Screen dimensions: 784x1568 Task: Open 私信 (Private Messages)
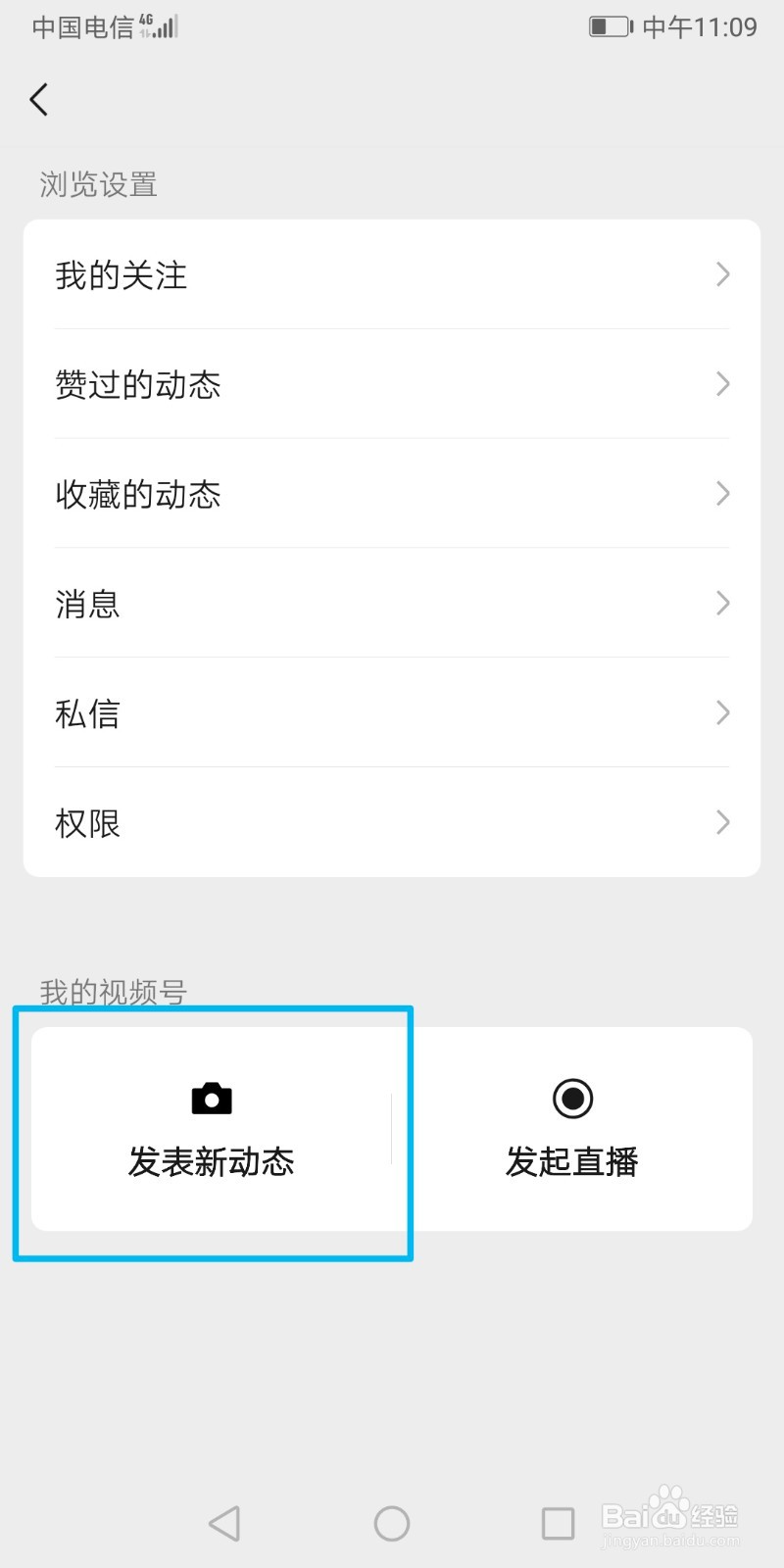coord(88,713)
